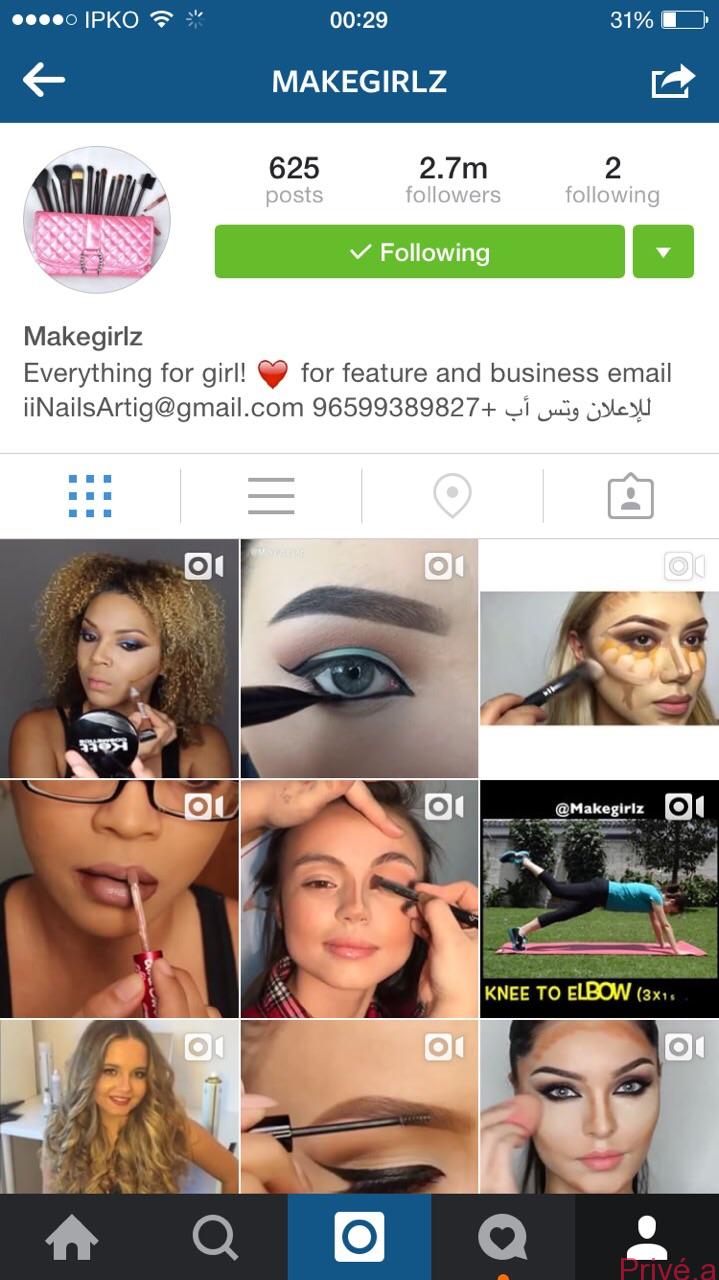The height and width of the screenshot is (1280, 719).
Task: Open the Knee to Elbow workout video
Action: coord(599,899)
